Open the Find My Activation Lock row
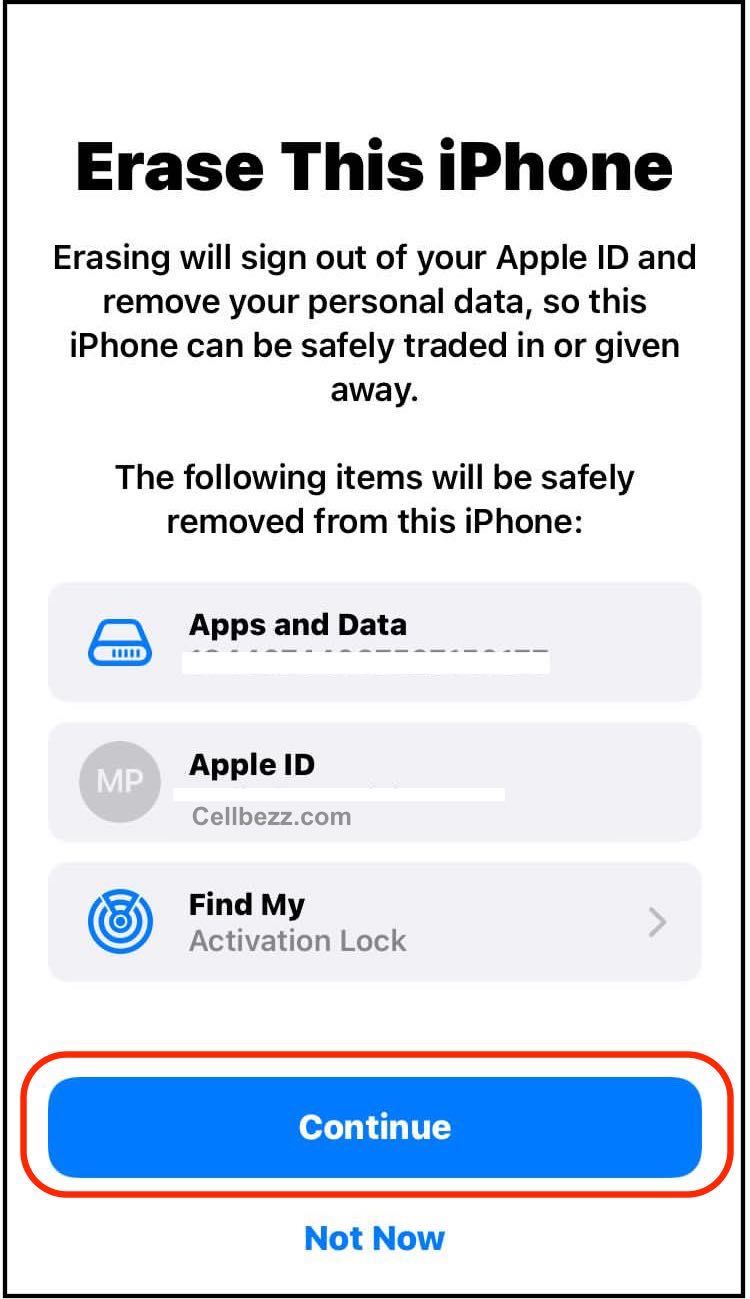The image size is (750, 1299). [375, 922]
